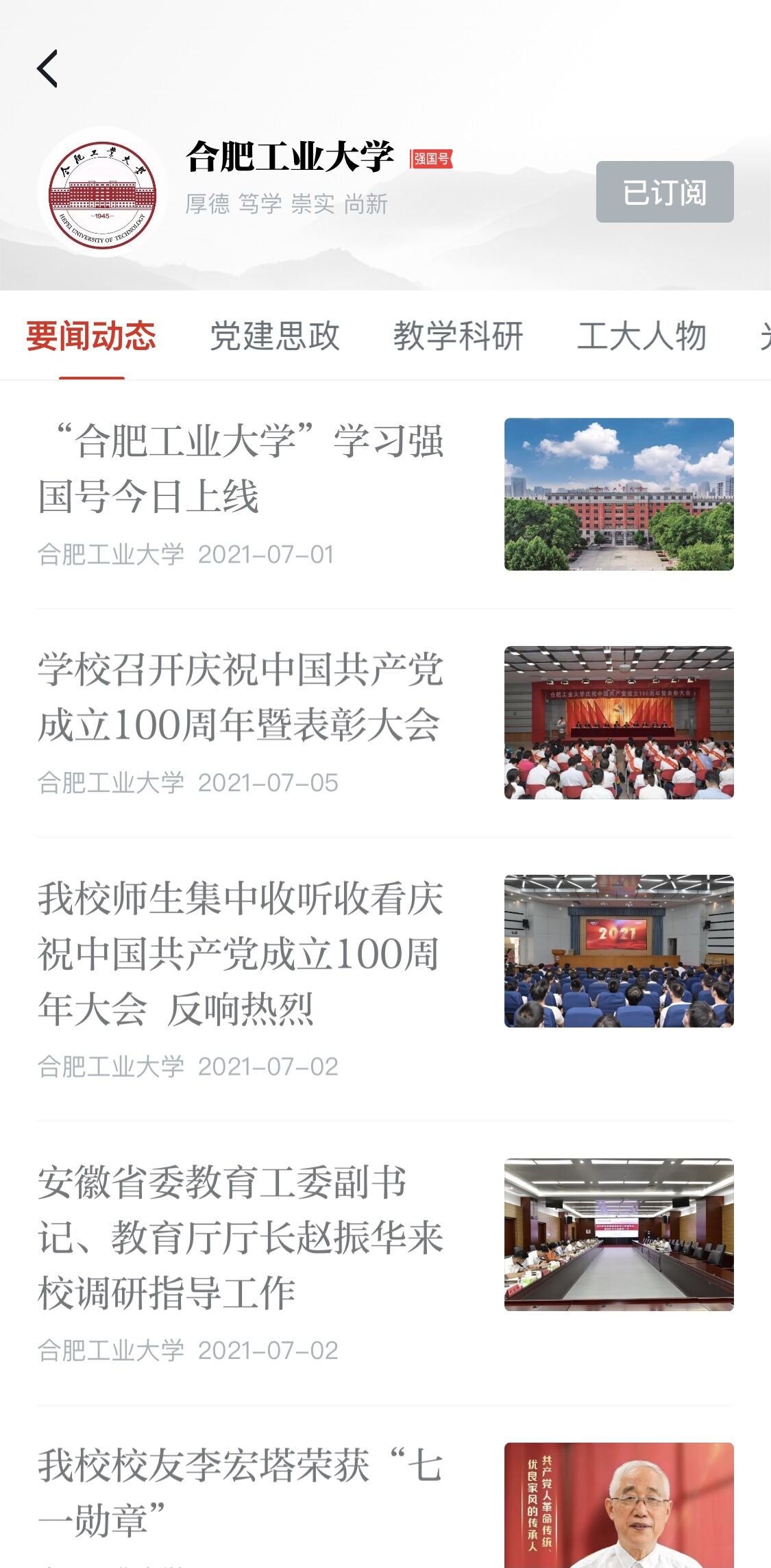Screen dimensions: 771x1568
Task: Switch to the 教学科研 tab
Action: 458,336
